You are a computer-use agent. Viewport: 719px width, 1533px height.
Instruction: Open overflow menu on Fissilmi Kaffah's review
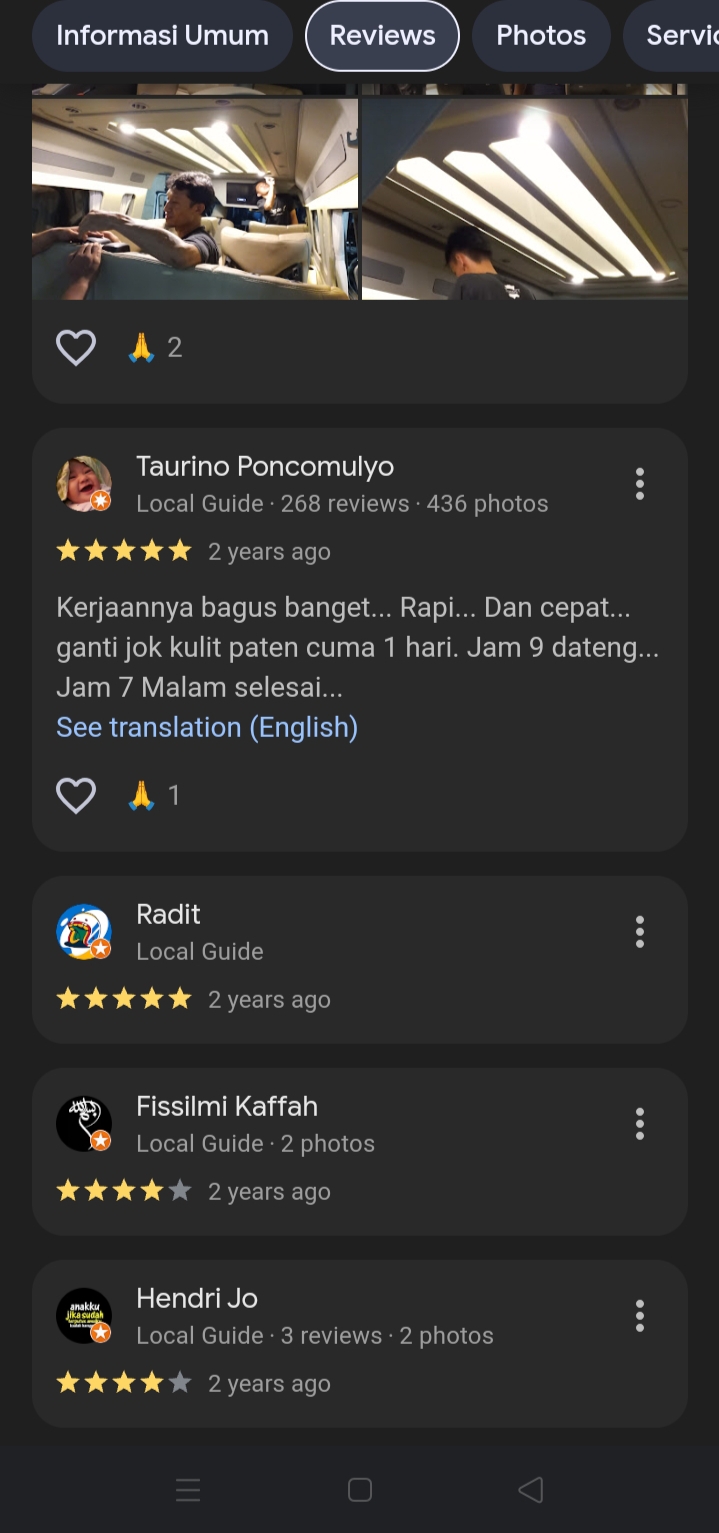point(640,1124)
